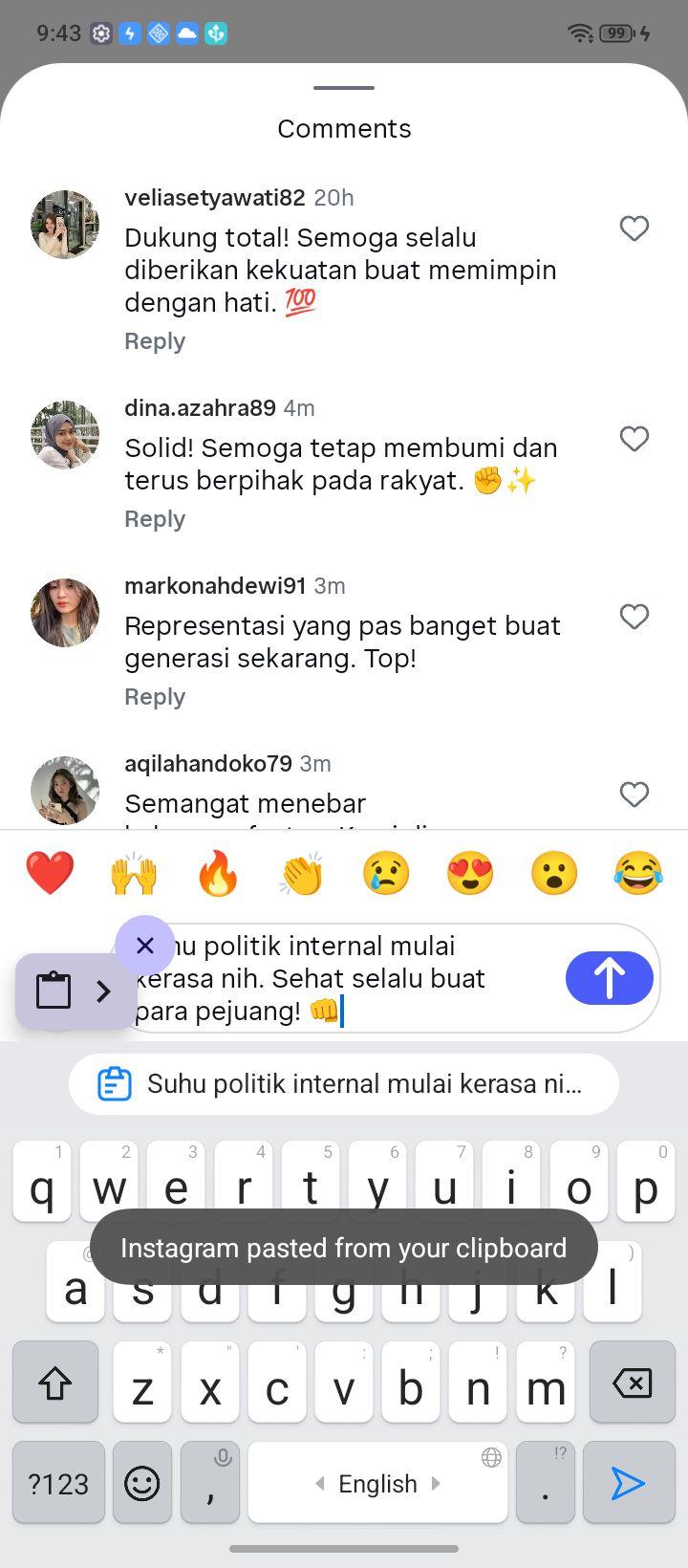
Task: Open the keyboard emoji picker
Action: (142, 1483)
